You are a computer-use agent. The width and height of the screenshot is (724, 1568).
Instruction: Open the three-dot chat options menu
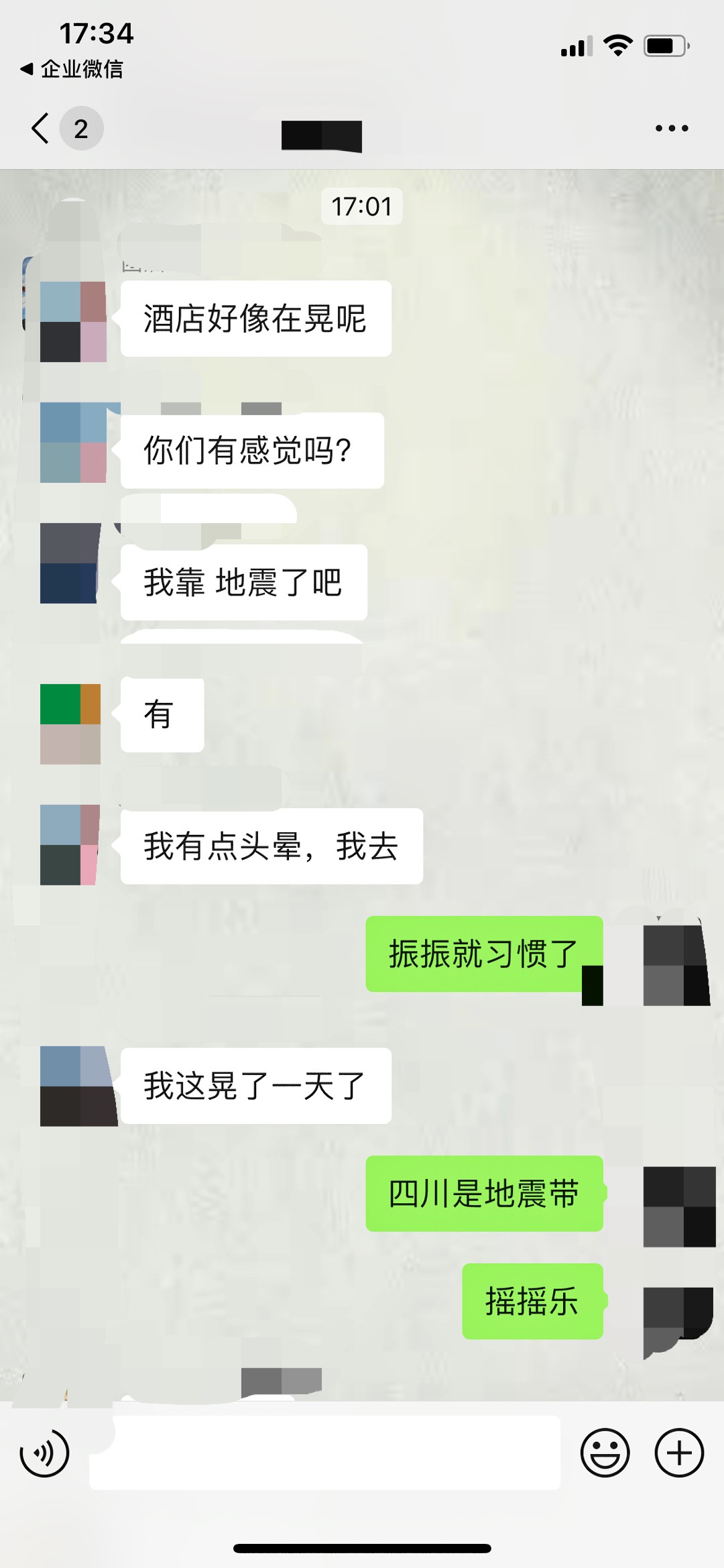[672, 128]
